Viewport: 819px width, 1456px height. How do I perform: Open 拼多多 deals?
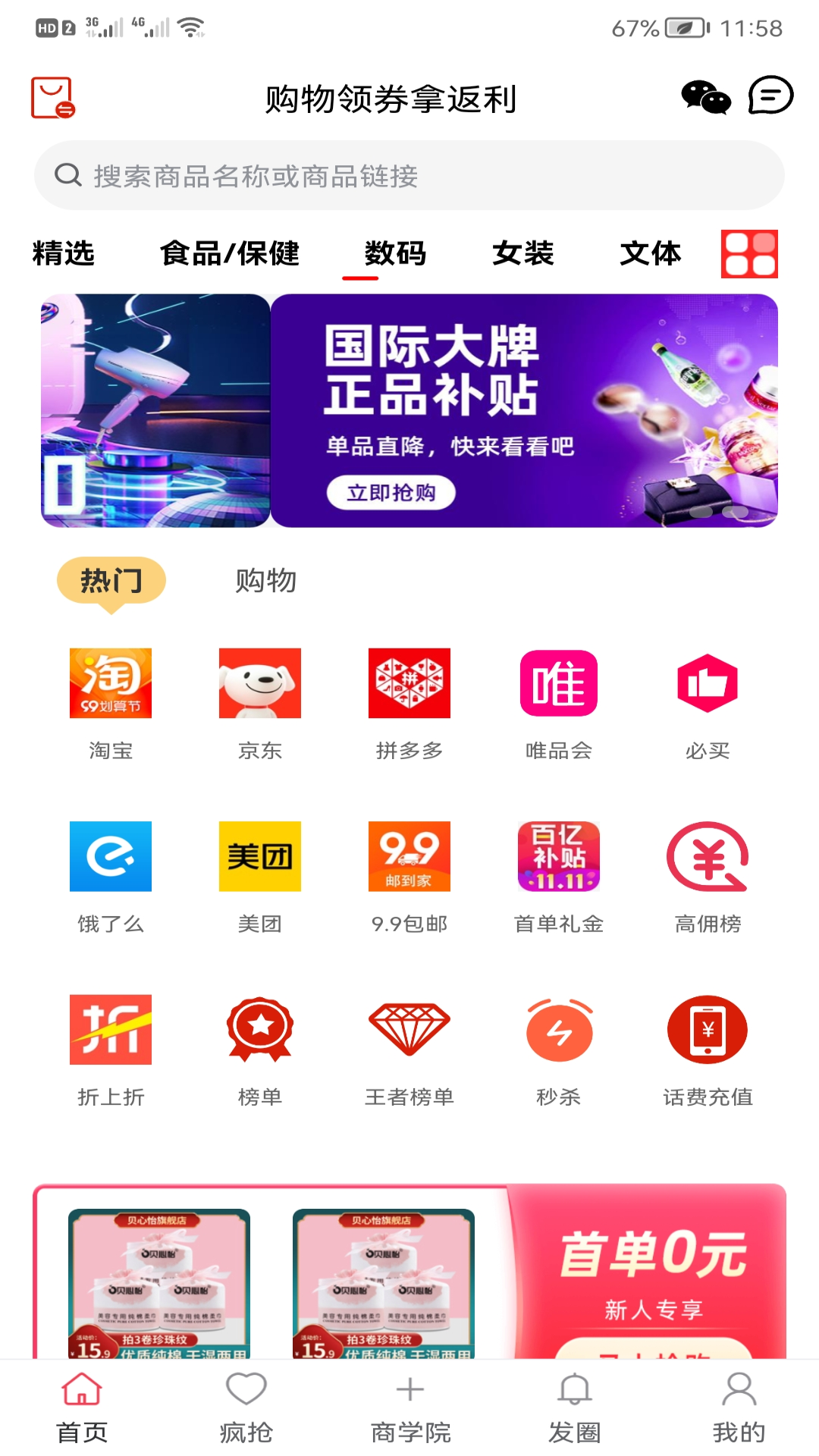coord(409,682)
